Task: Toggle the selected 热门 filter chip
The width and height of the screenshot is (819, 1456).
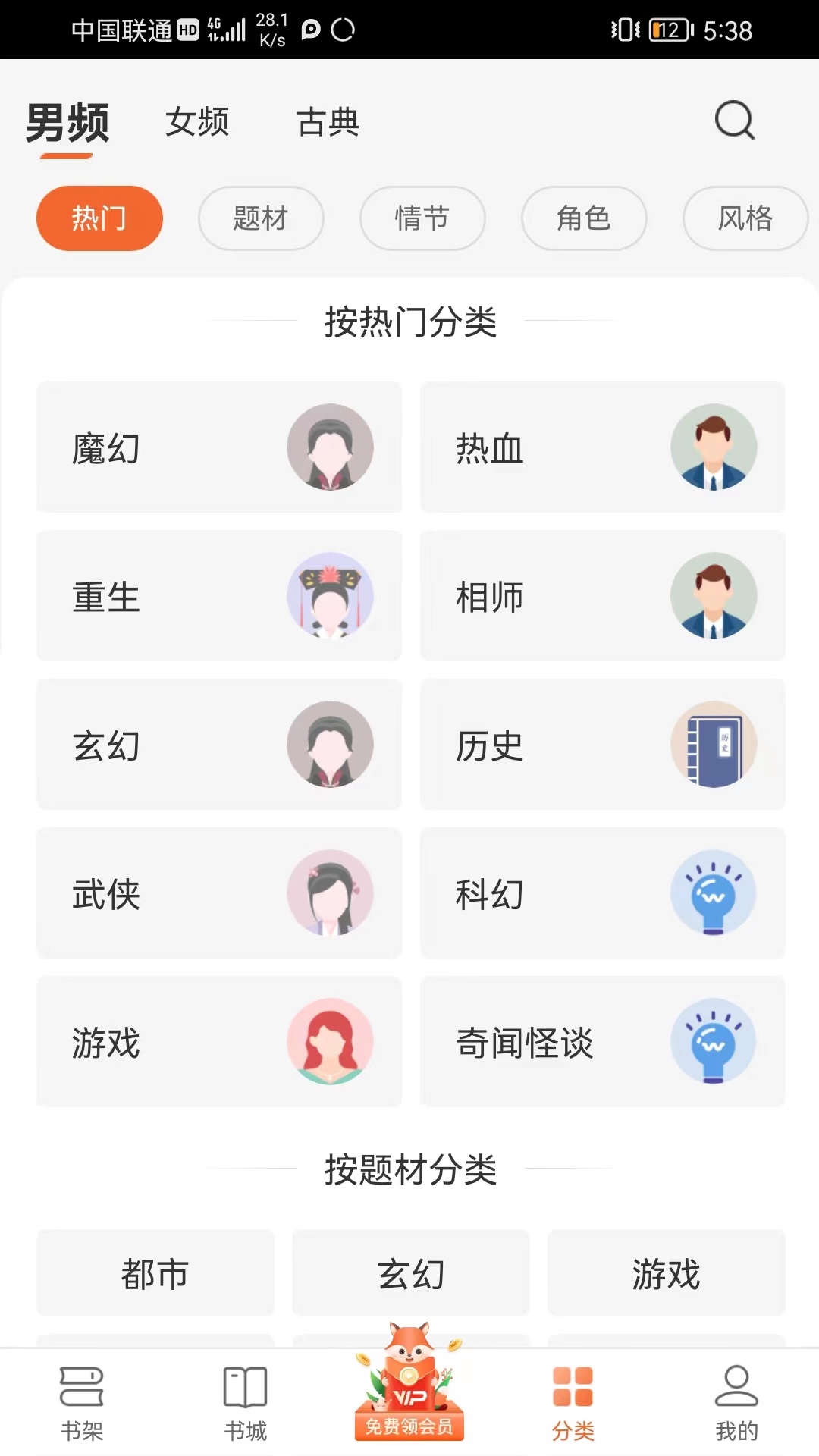Action: pyautogui.click(x=100, y=218)
